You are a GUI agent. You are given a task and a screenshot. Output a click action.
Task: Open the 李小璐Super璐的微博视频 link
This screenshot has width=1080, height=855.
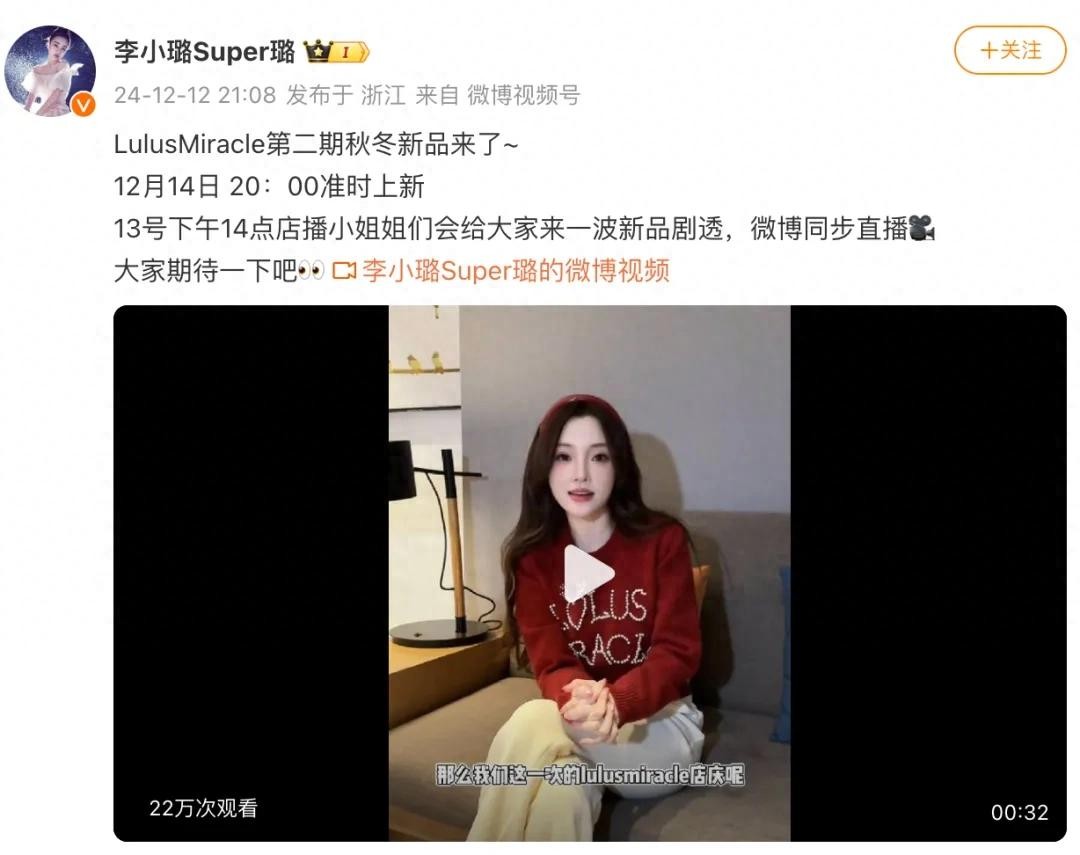point(502,270)
